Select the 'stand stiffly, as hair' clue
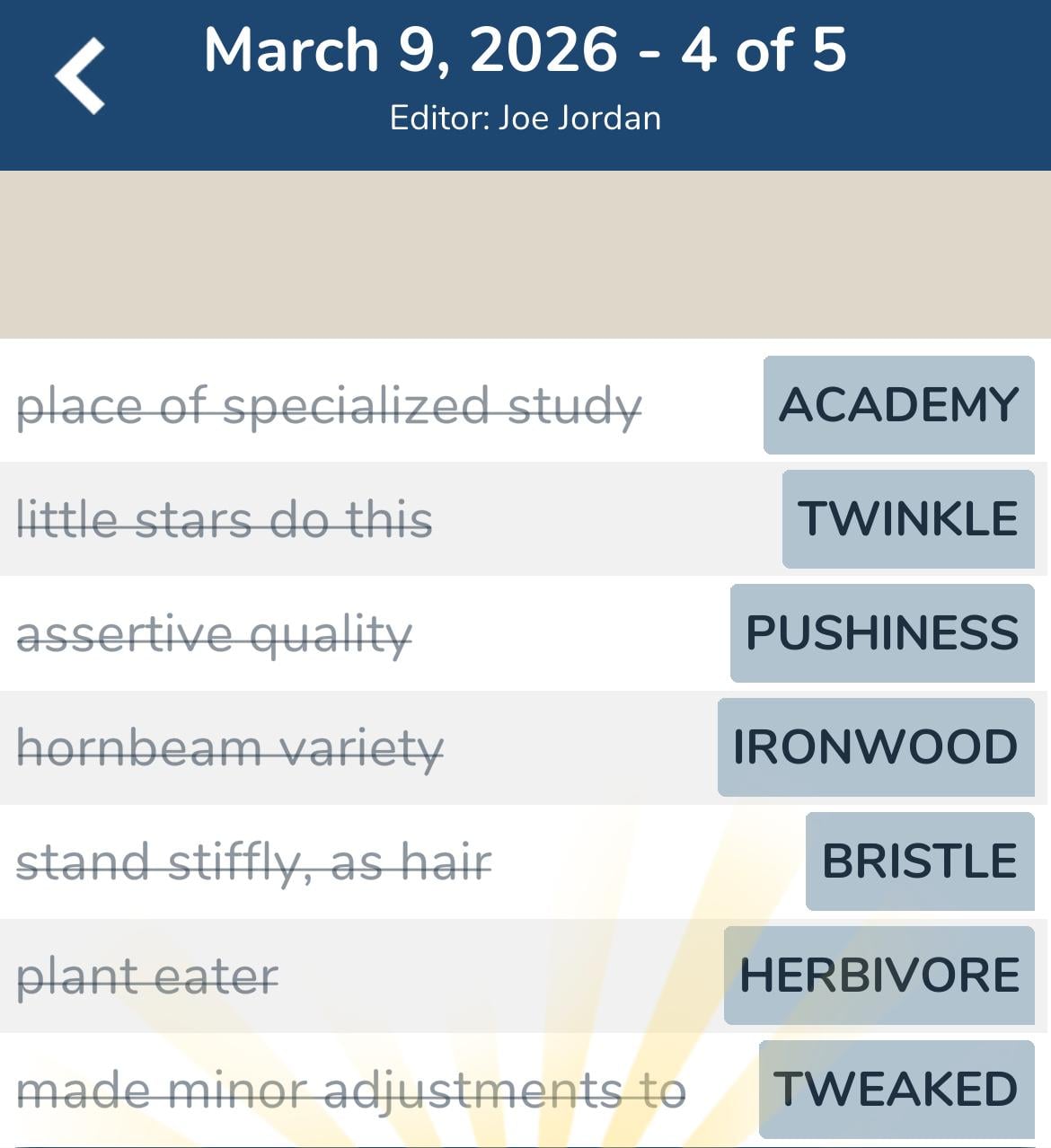The height and width of the screenshot is (1148, 1051). point(254,861)
